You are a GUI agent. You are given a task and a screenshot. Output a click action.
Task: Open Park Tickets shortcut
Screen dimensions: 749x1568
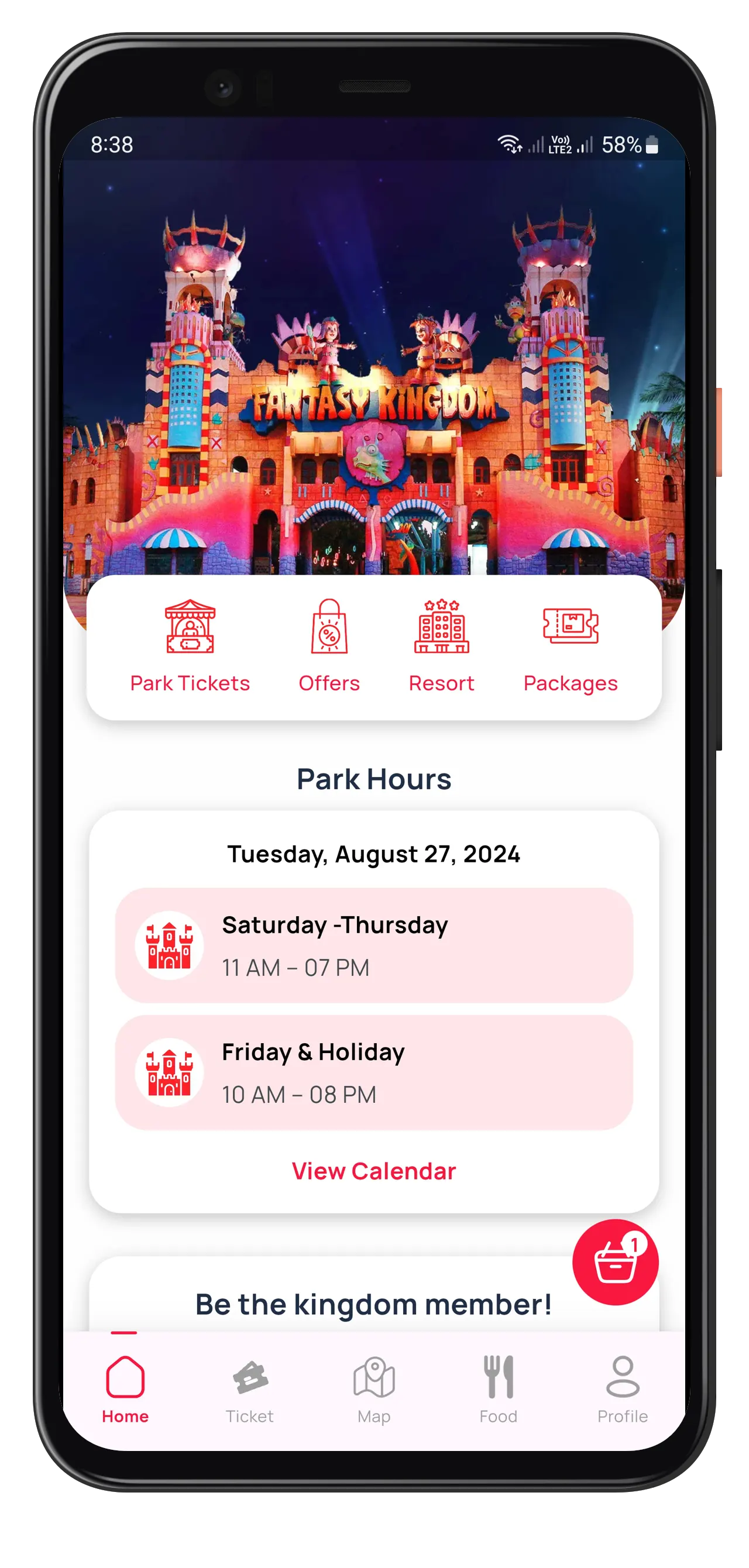tap(190, 646)
